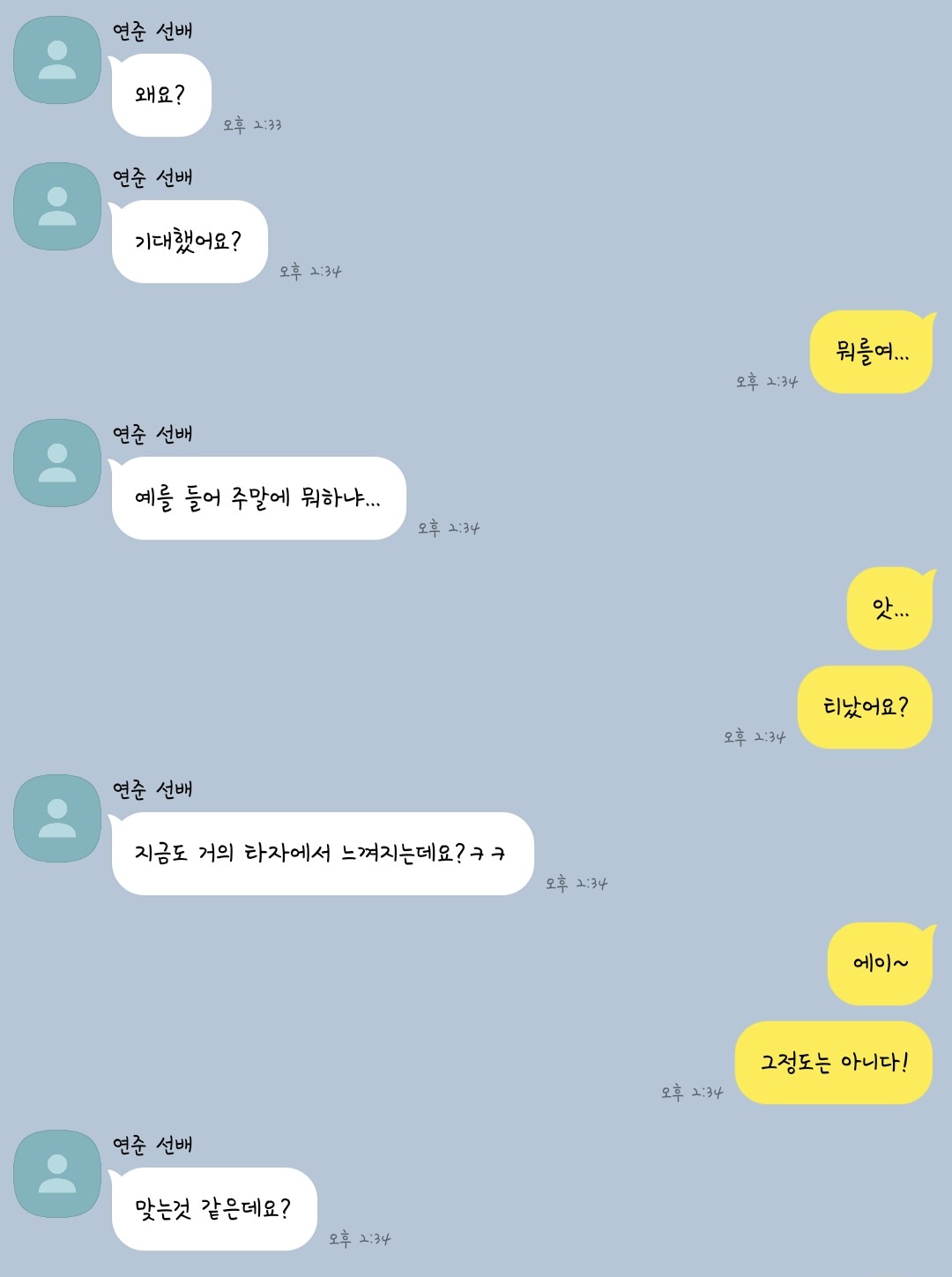Image resolution: width=952 pixels, height=1277 pixels.
Task: View sender profile beside "예를 들어 주말에 뭐하냐..."
Action: click(x=57, y=463)
